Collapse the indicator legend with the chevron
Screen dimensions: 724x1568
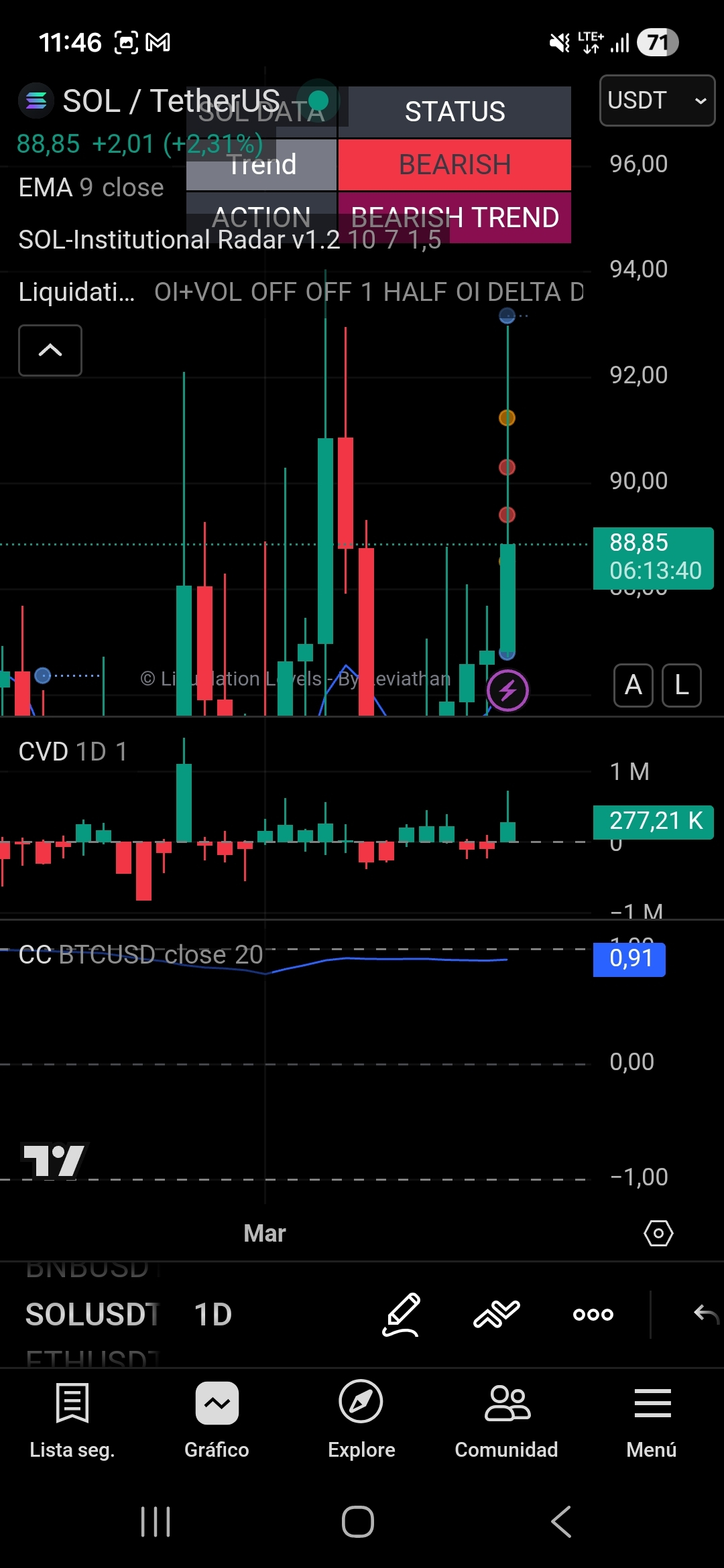point(50,350)
